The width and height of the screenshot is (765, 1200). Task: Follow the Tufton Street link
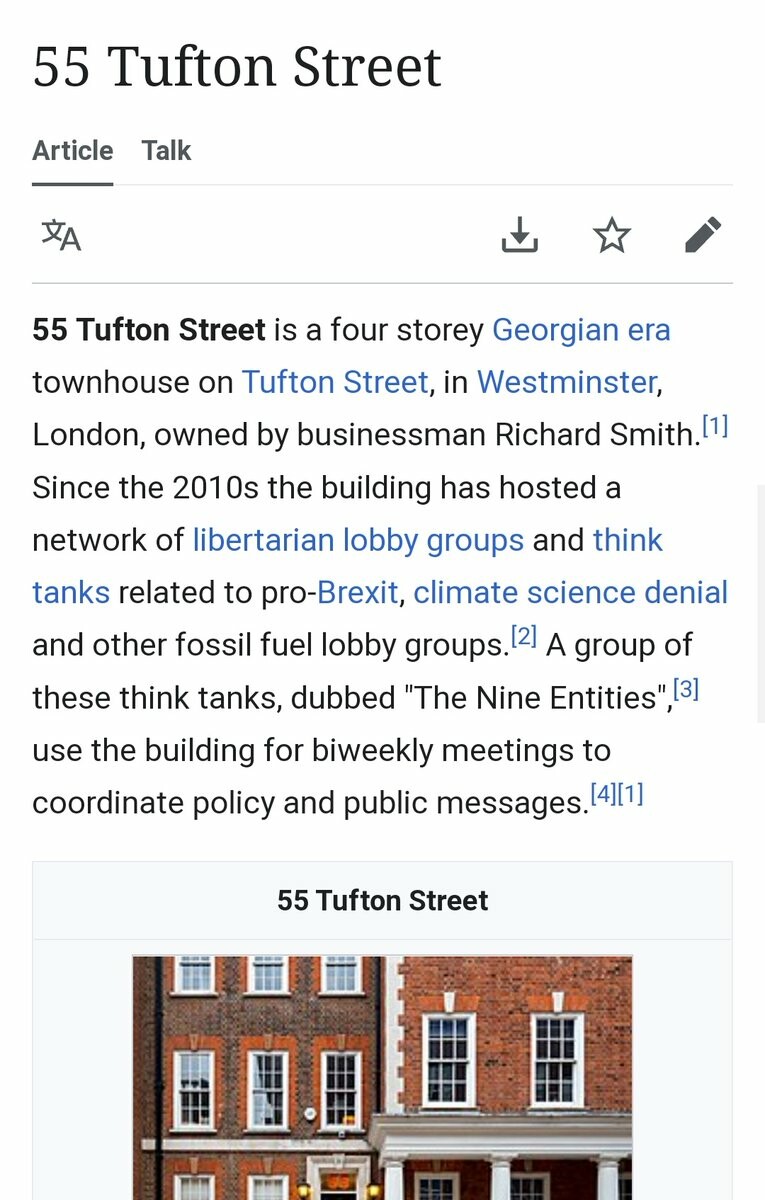pos(335,382)
